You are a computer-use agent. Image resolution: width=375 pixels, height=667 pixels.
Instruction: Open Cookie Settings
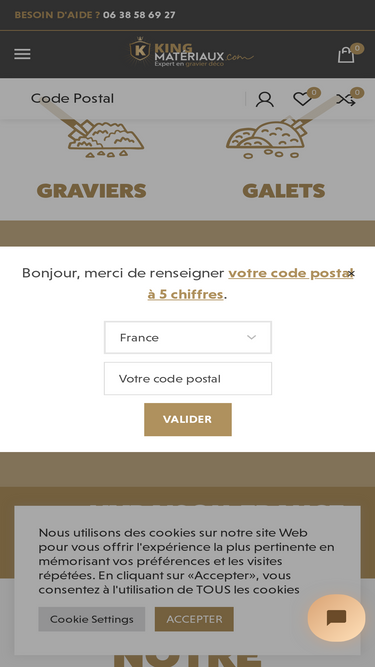tap(92, 619)
